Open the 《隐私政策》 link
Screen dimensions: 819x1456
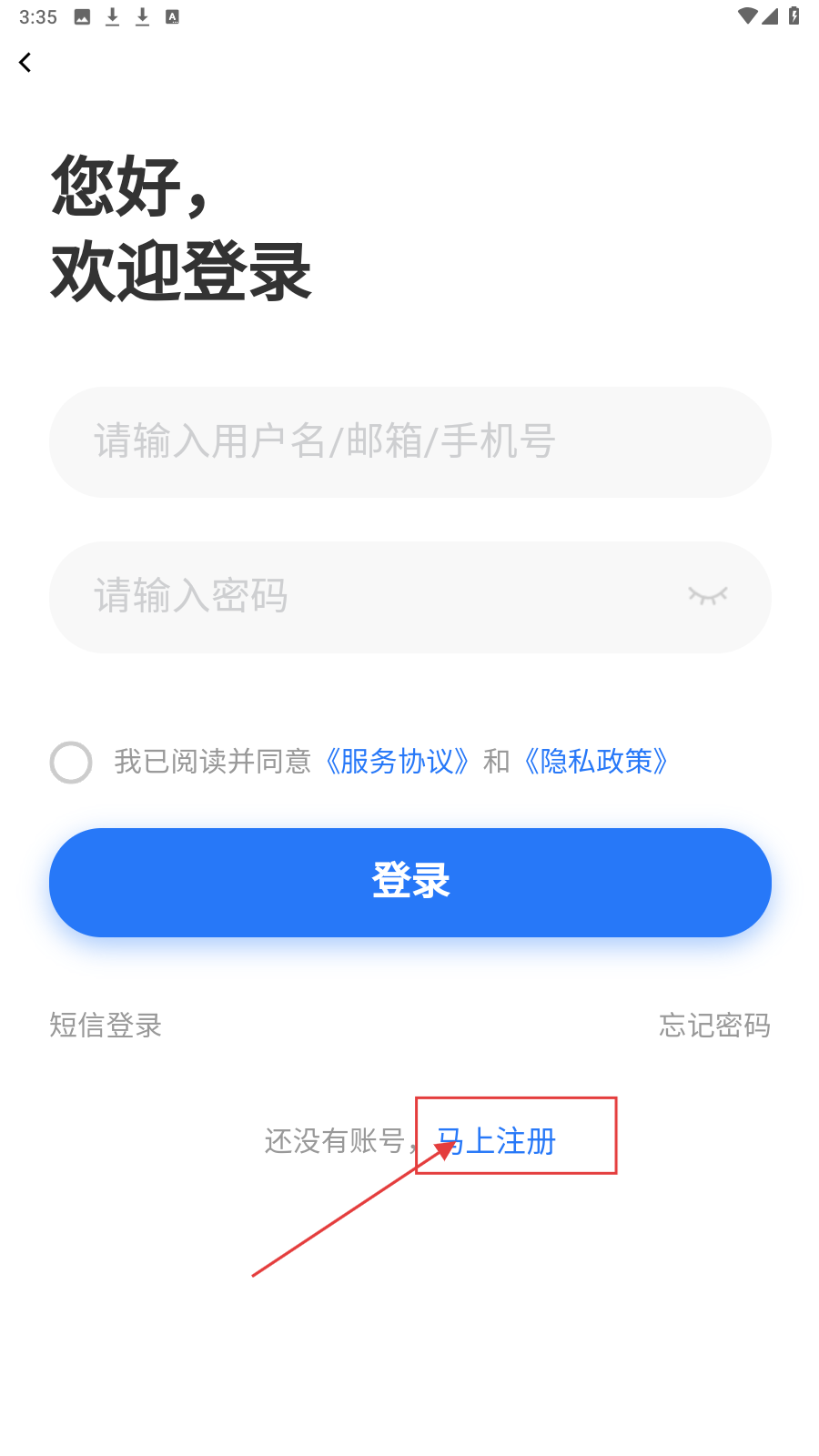597,761
